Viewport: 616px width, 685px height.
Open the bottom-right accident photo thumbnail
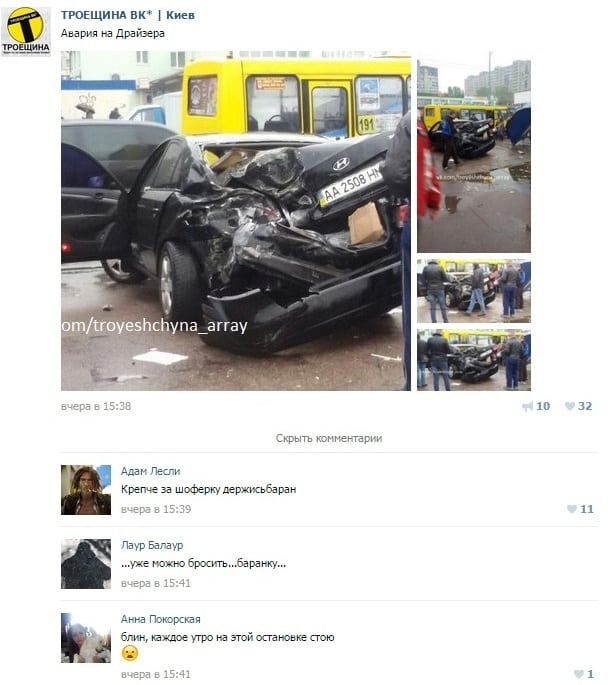pyautogui.click(x=473, y=359)
